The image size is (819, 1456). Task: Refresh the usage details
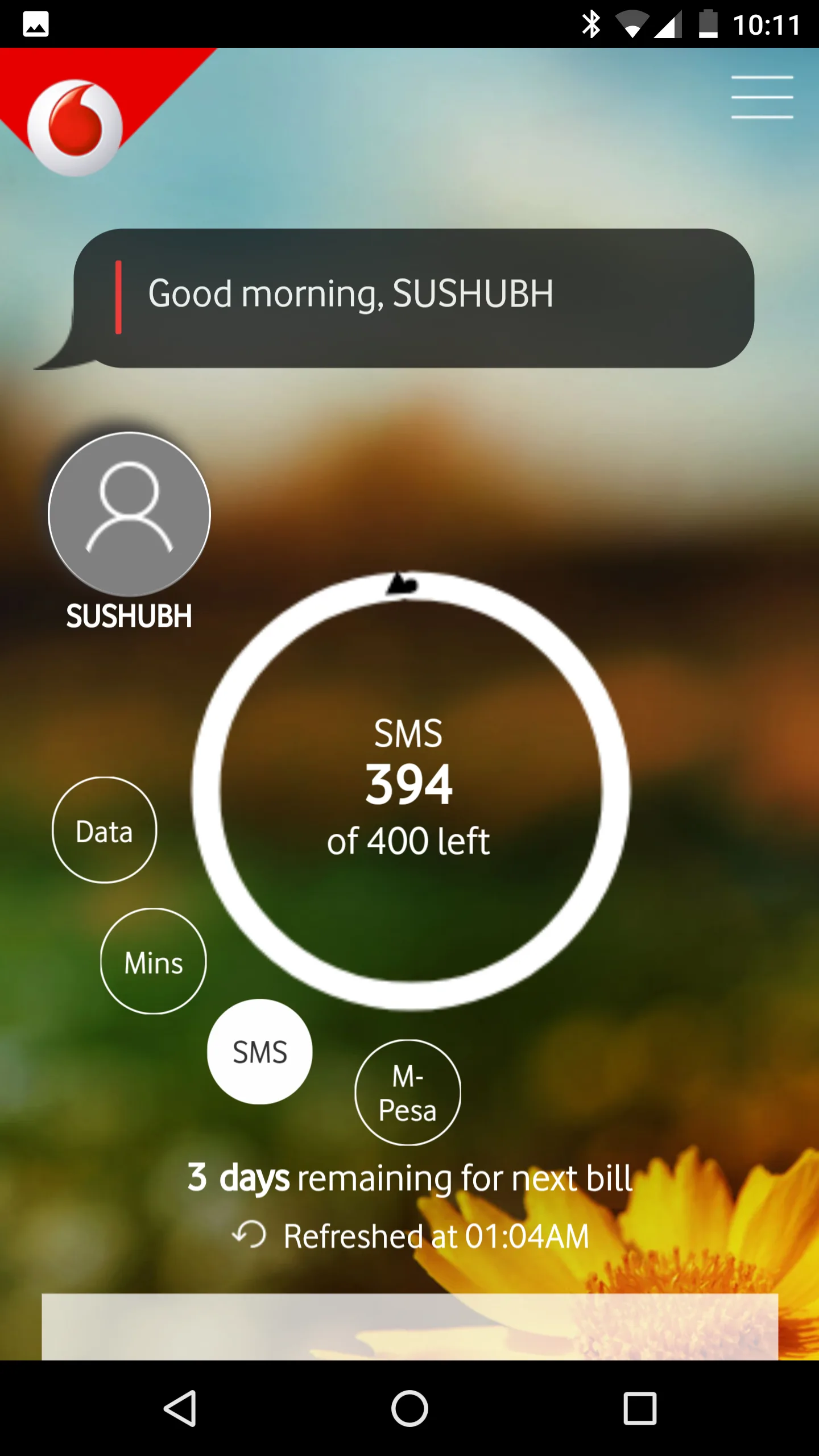click(249, 1235)
